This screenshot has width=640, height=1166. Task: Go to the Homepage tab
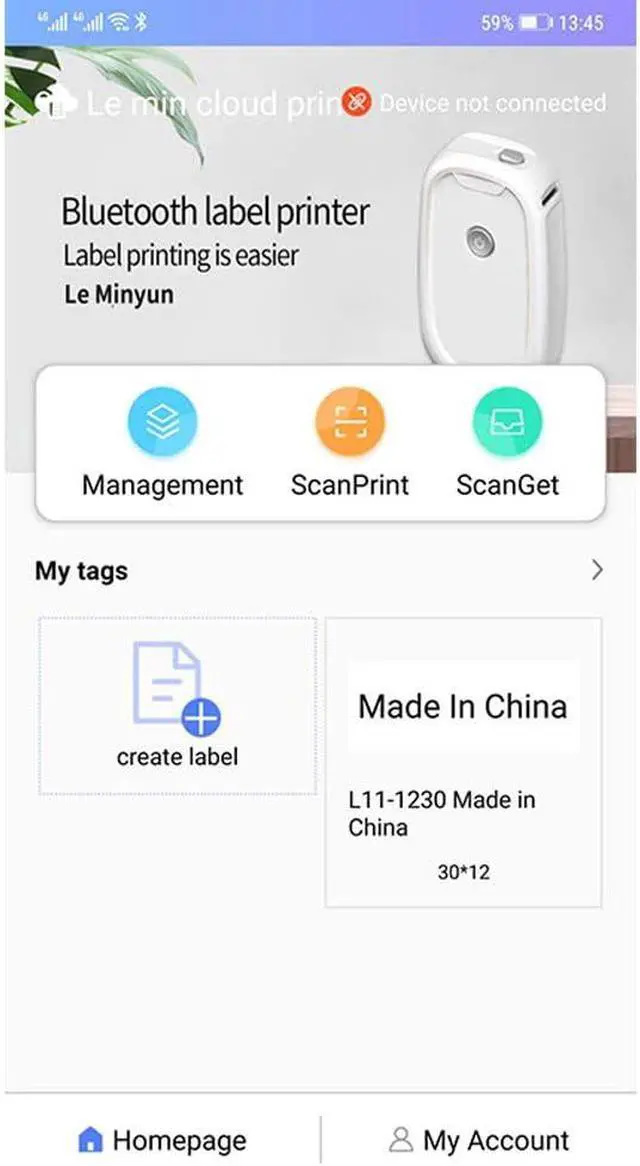click(162, 1139)
